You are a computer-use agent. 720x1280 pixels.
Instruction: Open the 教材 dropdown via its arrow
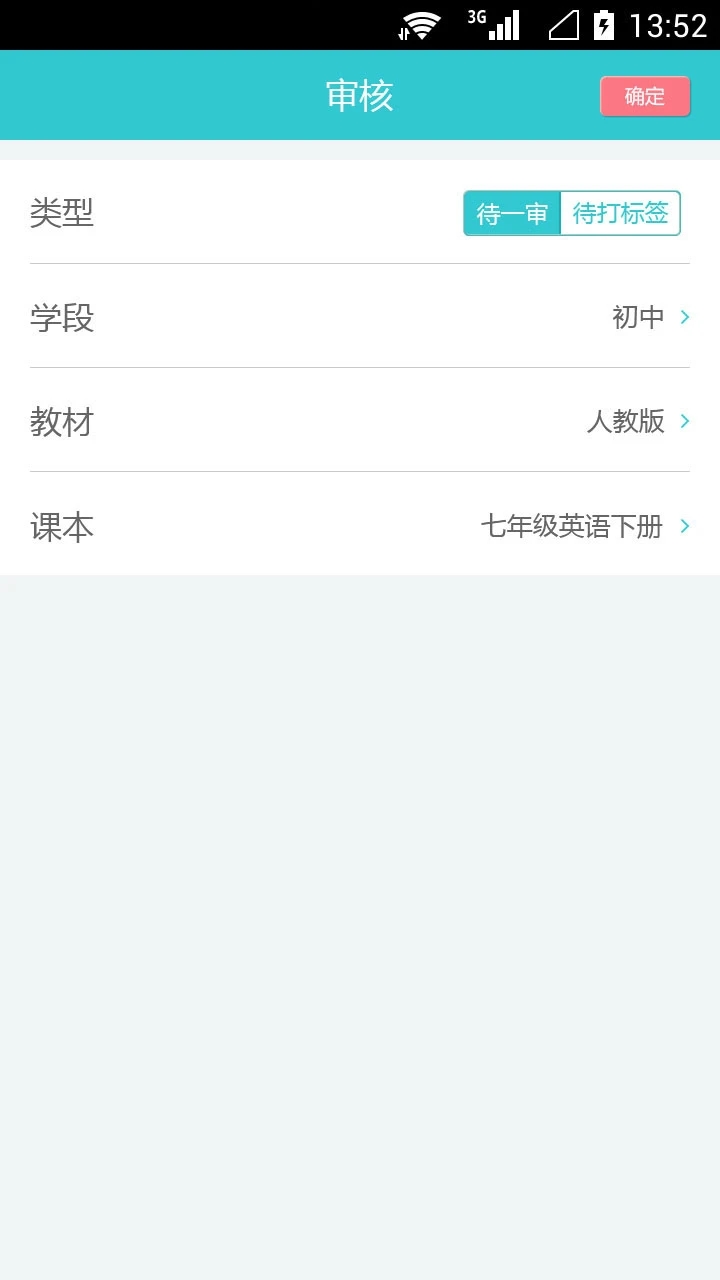pos(684,421)
